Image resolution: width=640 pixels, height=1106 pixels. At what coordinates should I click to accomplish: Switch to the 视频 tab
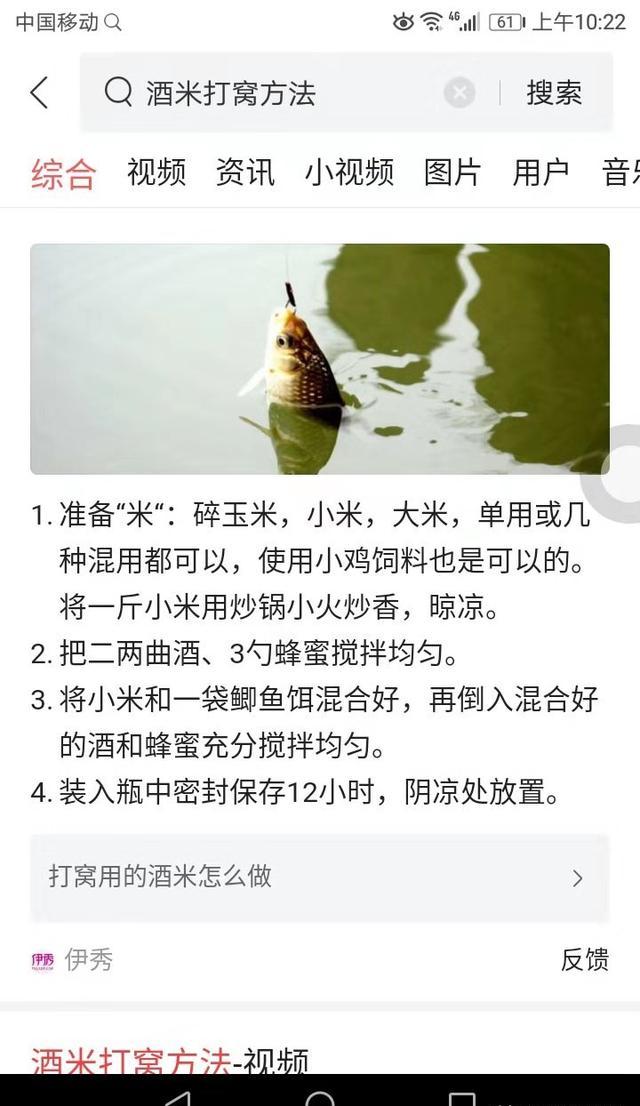tap(156, 172)
